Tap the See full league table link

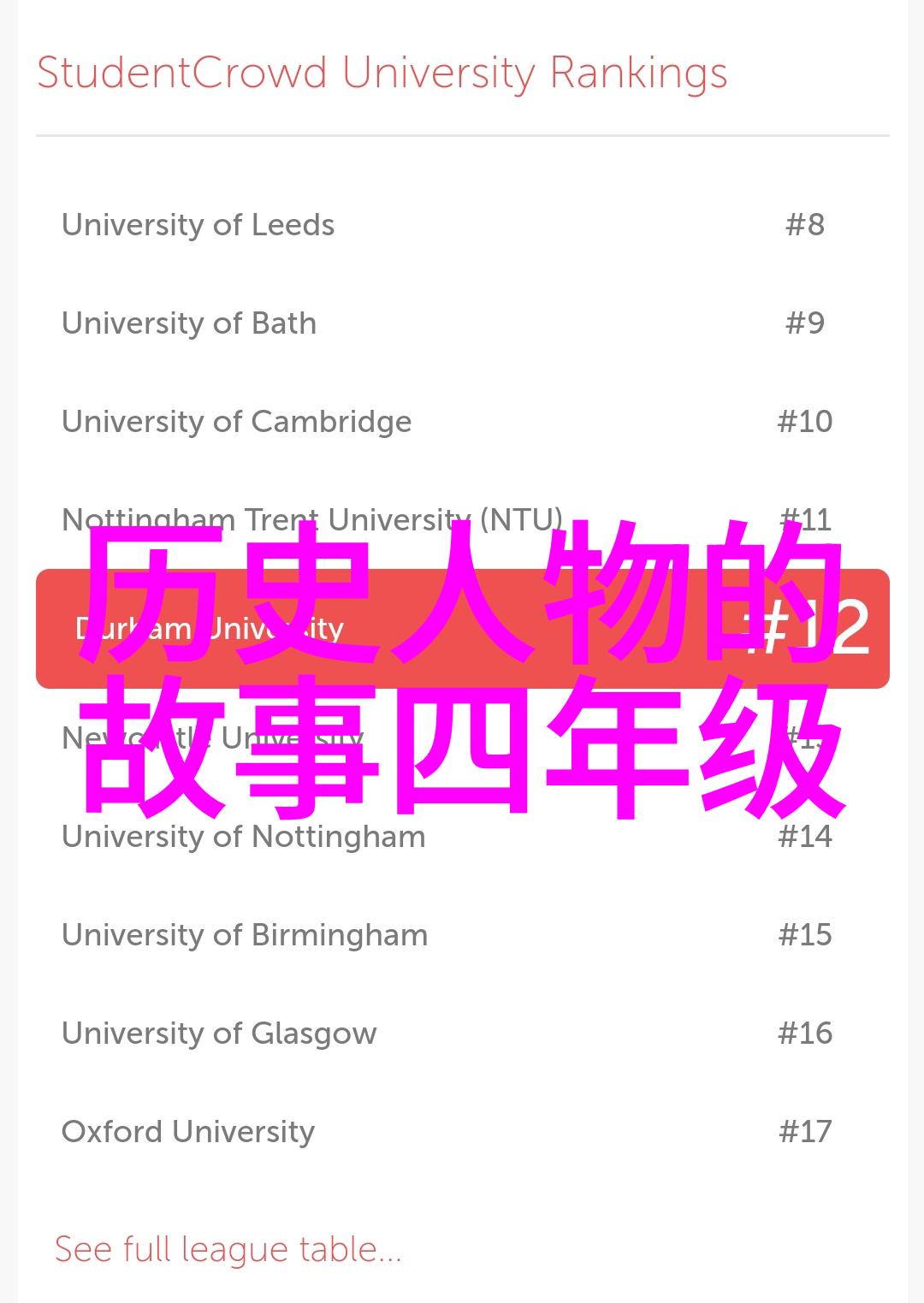pos(228,1250)
